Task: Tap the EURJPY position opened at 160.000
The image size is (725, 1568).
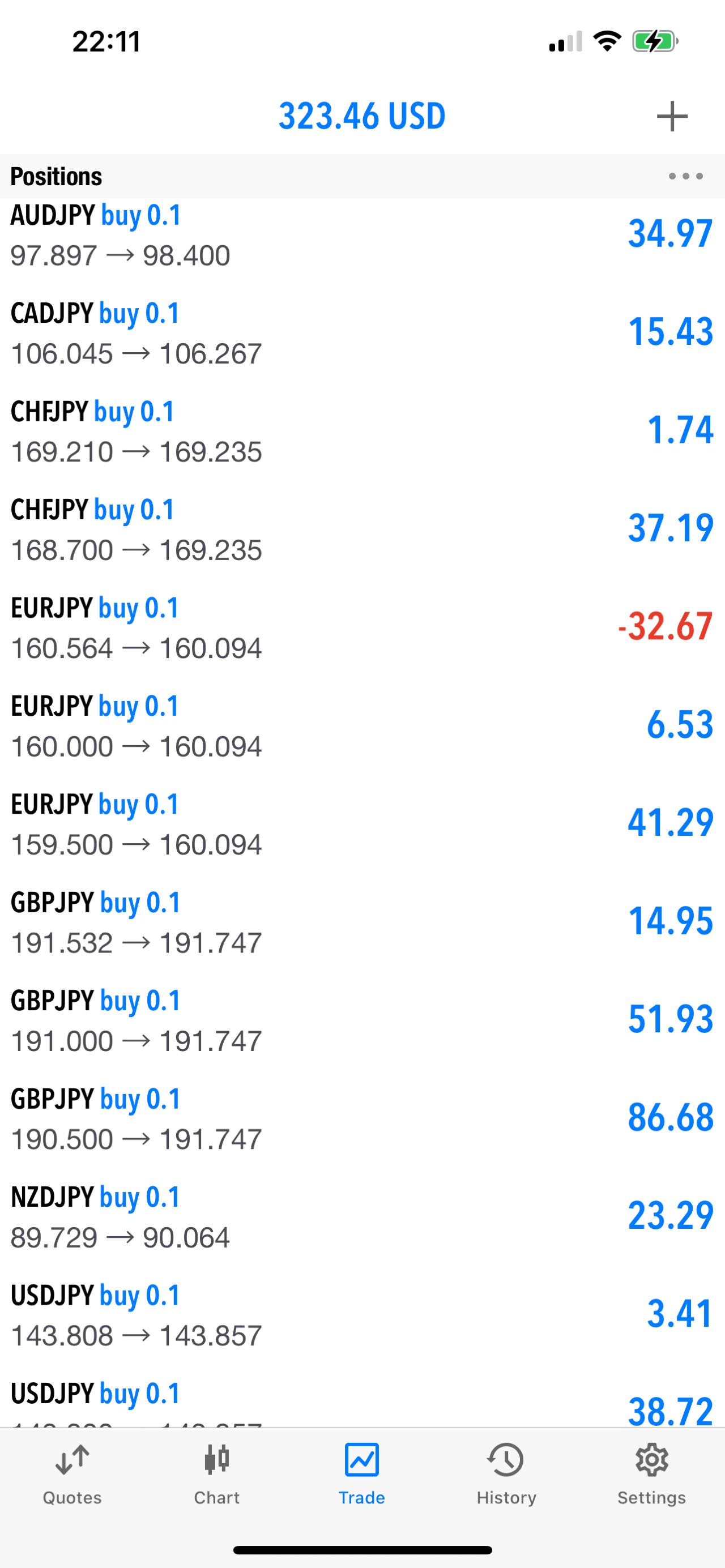Action: point(362,725)
